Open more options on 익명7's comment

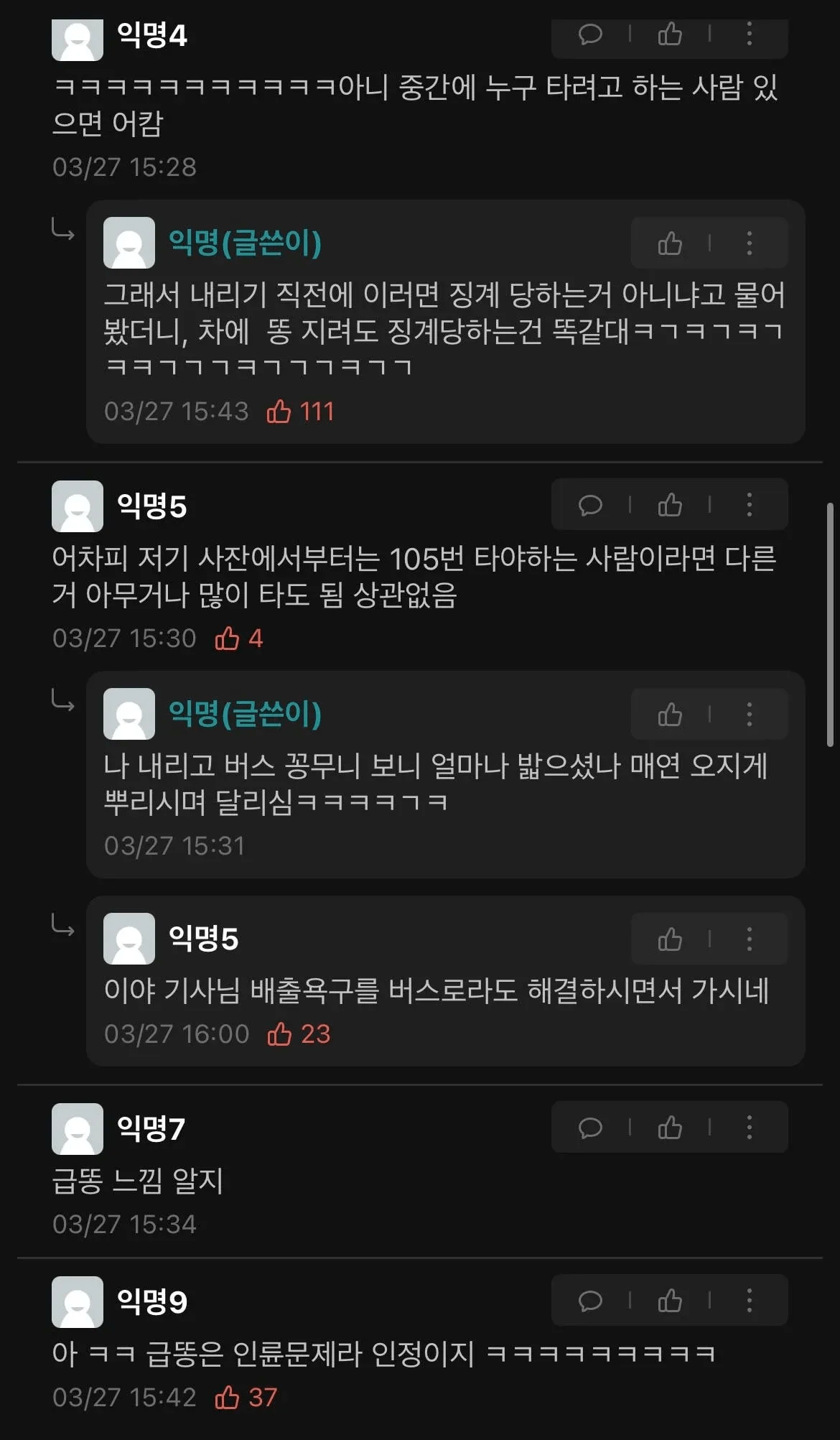(x=749, y=1128)
